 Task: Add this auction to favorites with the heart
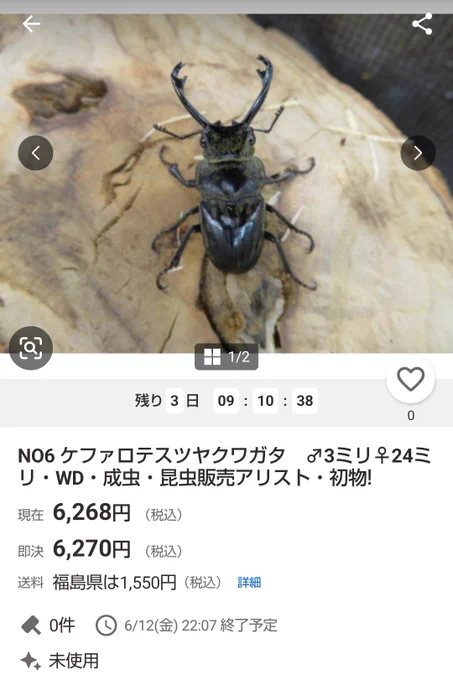411,379
